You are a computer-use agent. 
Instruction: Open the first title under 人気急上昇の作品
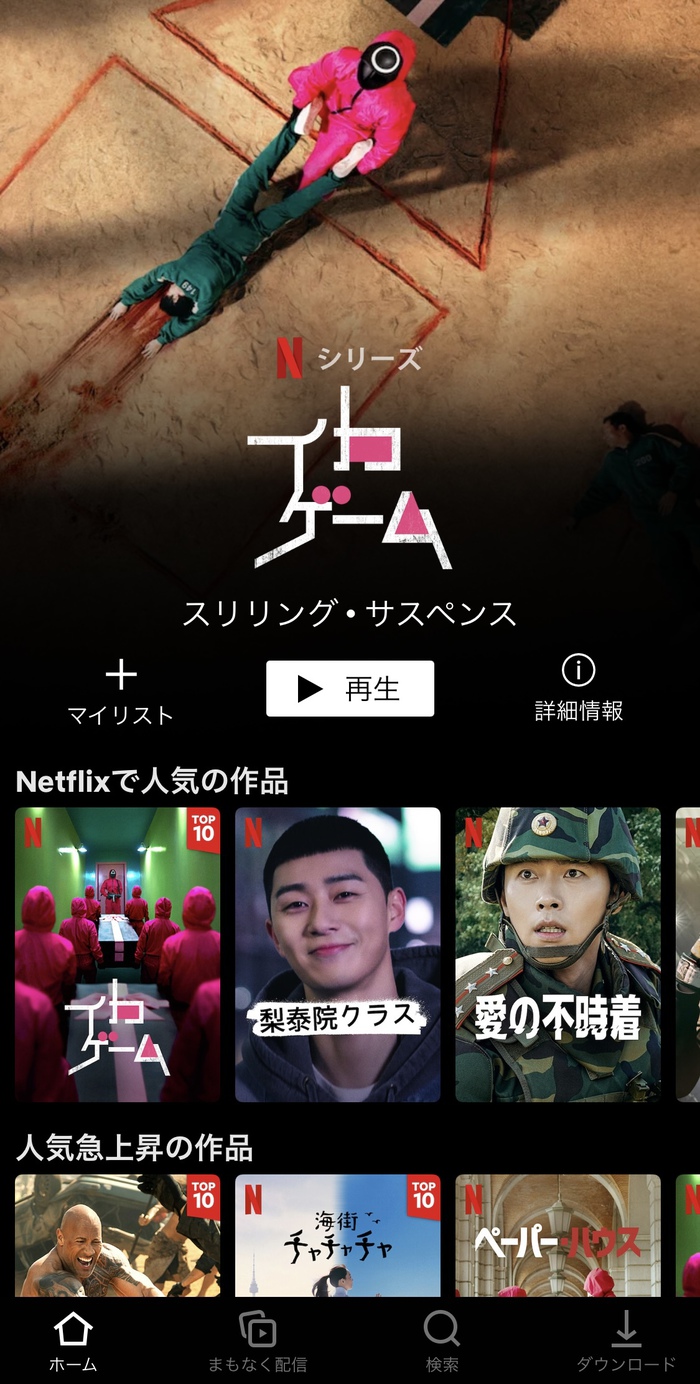point(118,1235)
